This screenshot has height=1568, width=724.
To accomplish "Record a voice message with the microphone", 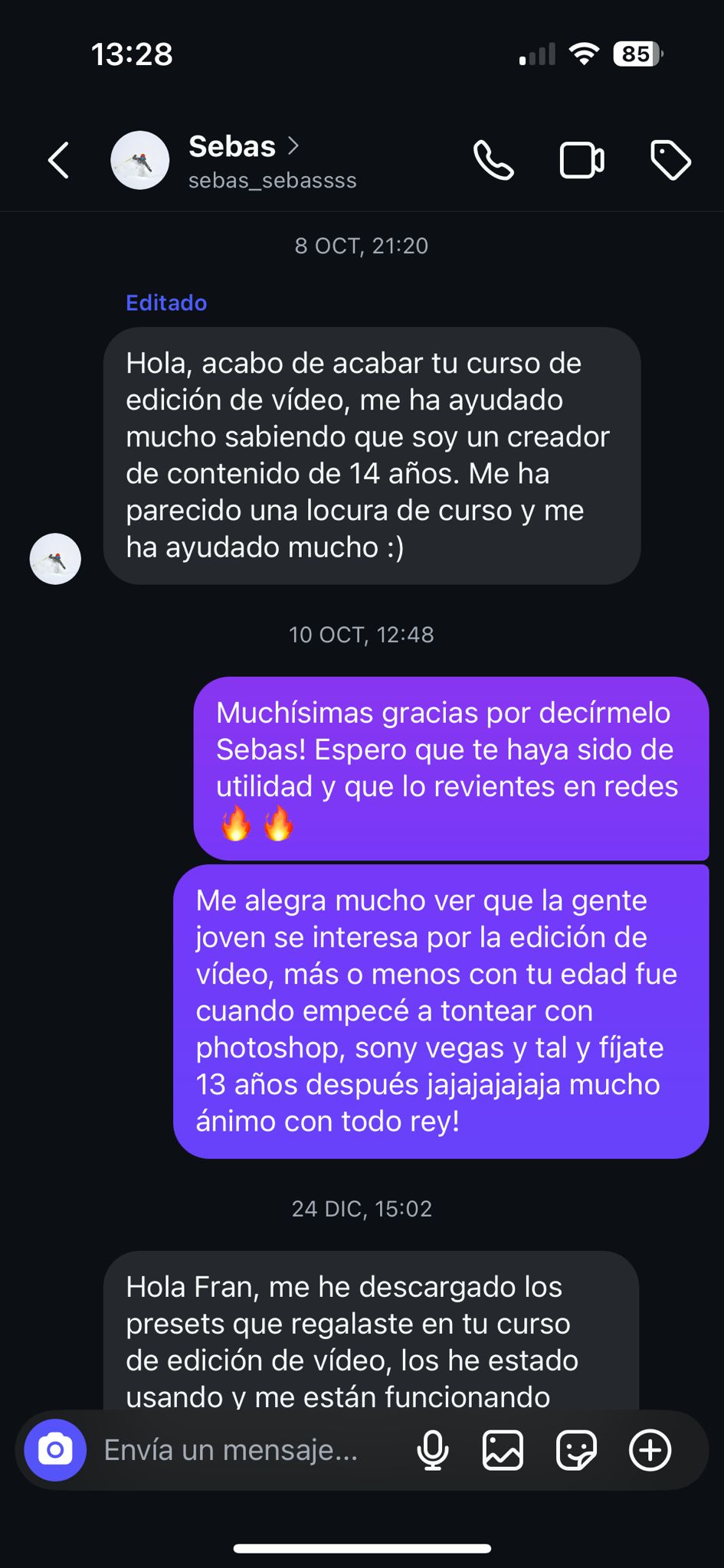I will click(x=433, y=1450).
